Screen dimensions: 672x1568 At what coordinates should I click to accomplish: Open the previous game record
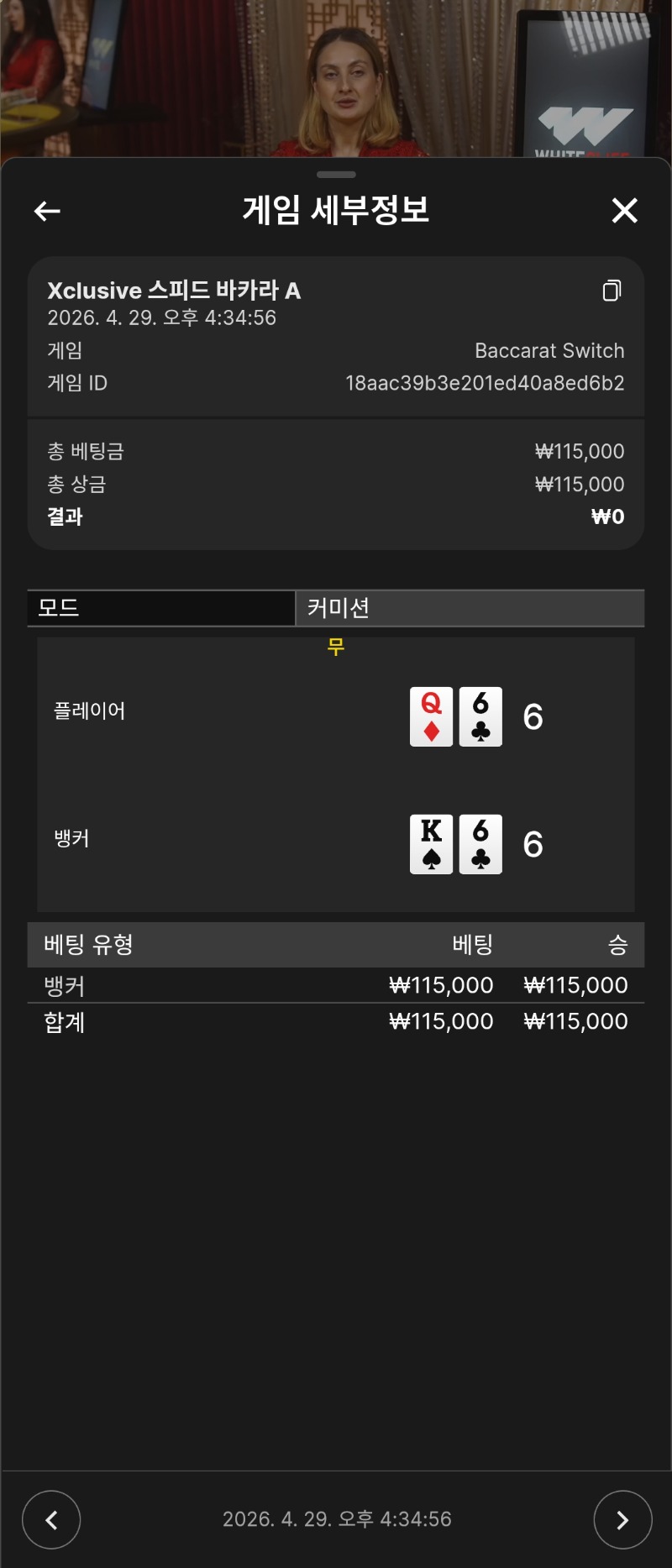[51, 1519]
